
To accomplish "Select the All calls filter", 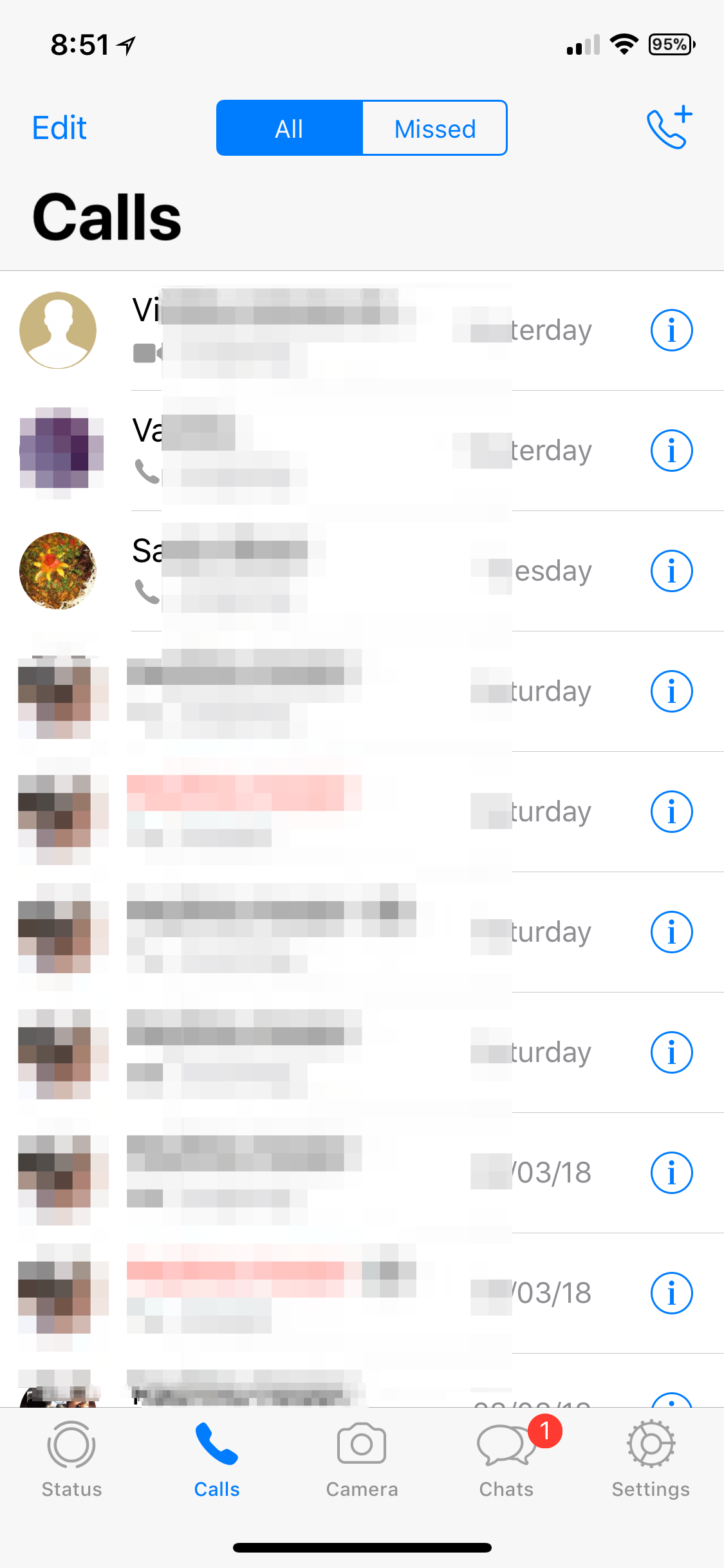I will (x=290, y=128).
